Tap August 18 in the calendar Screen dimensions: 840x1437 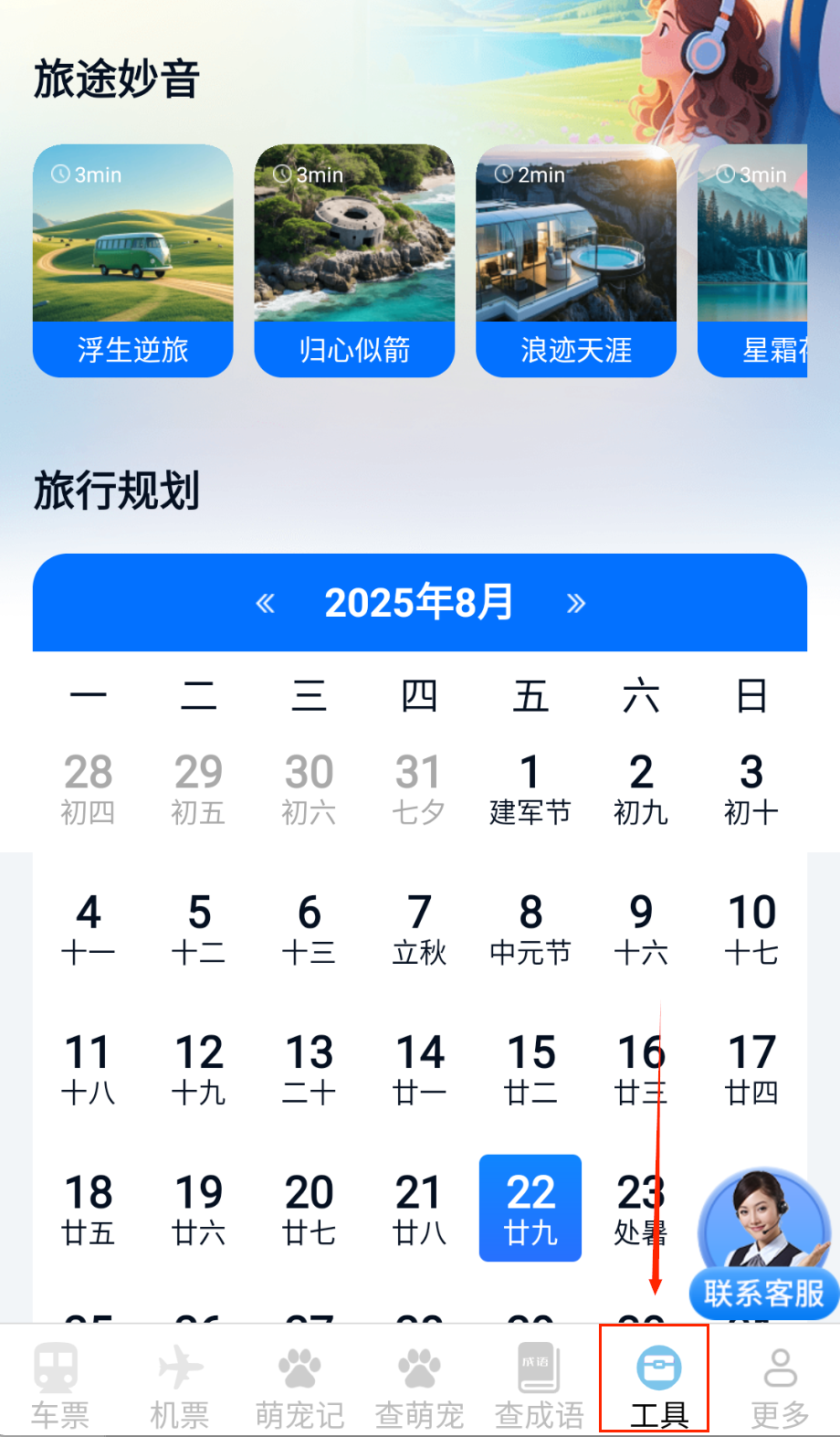(x=88, y=1208)
